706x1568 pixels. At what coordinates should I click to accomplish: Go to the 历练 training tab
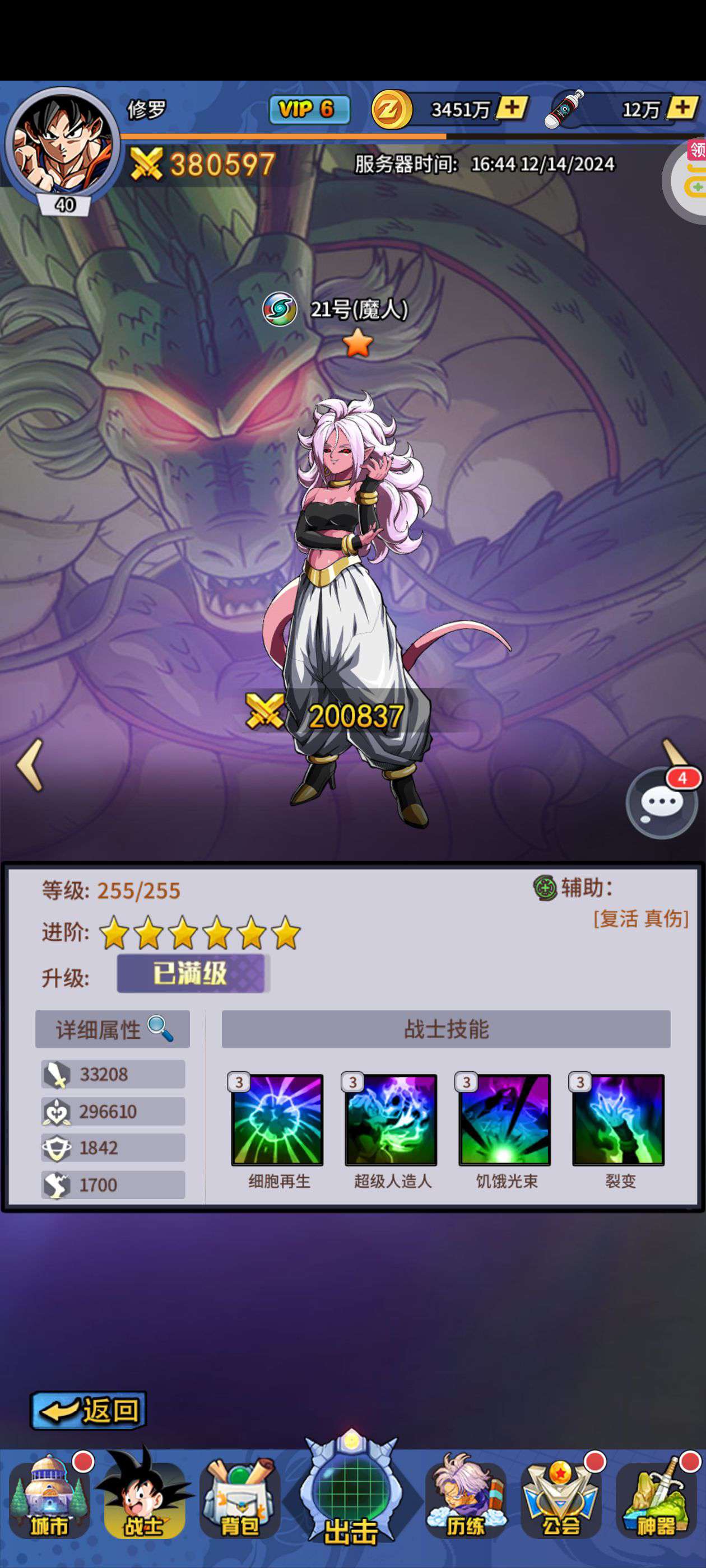466,1499
